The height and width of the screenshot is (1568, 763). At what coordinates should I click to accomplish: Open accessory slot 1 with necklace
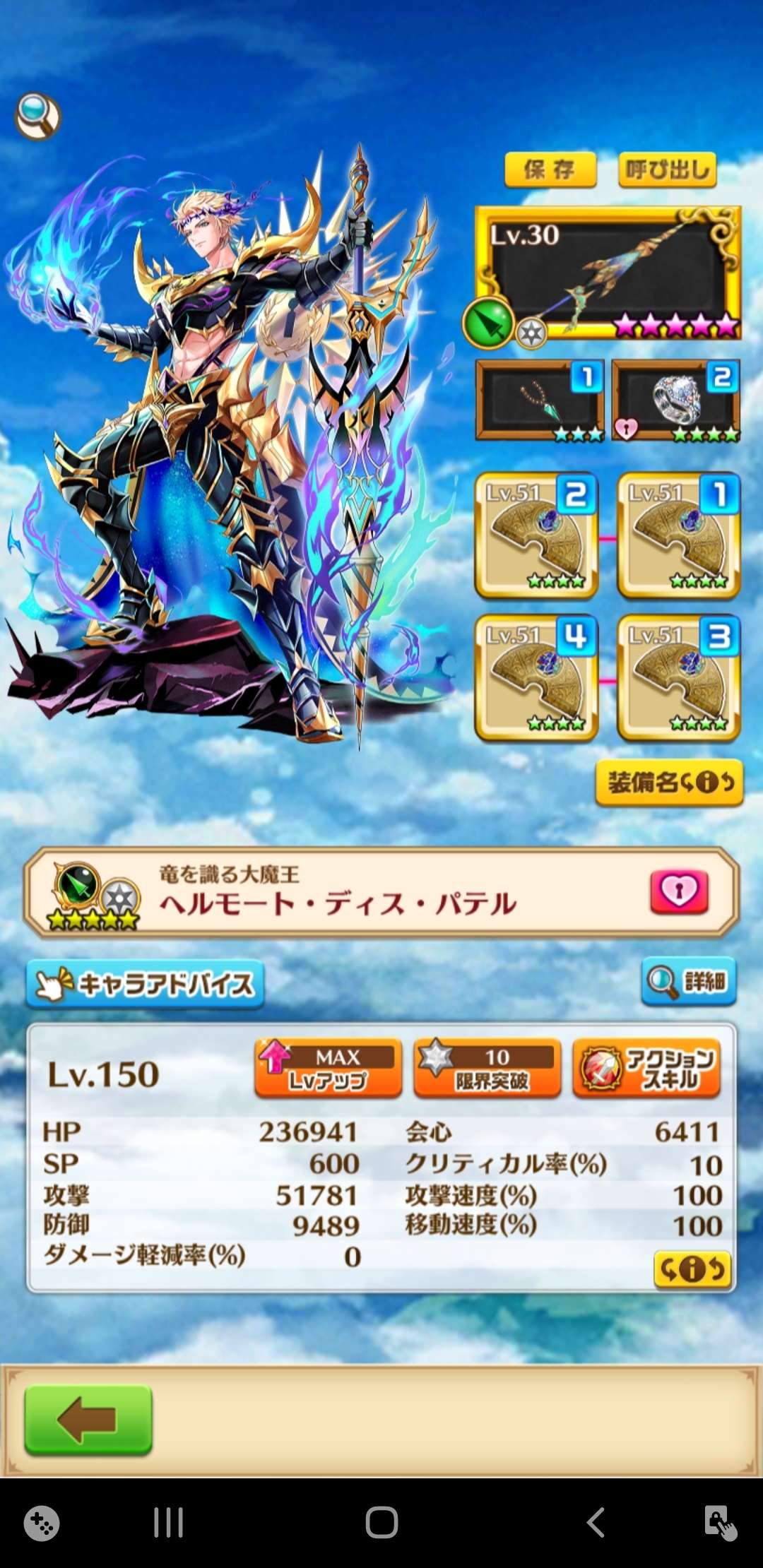pyautogui.click(x=540, y=400)
